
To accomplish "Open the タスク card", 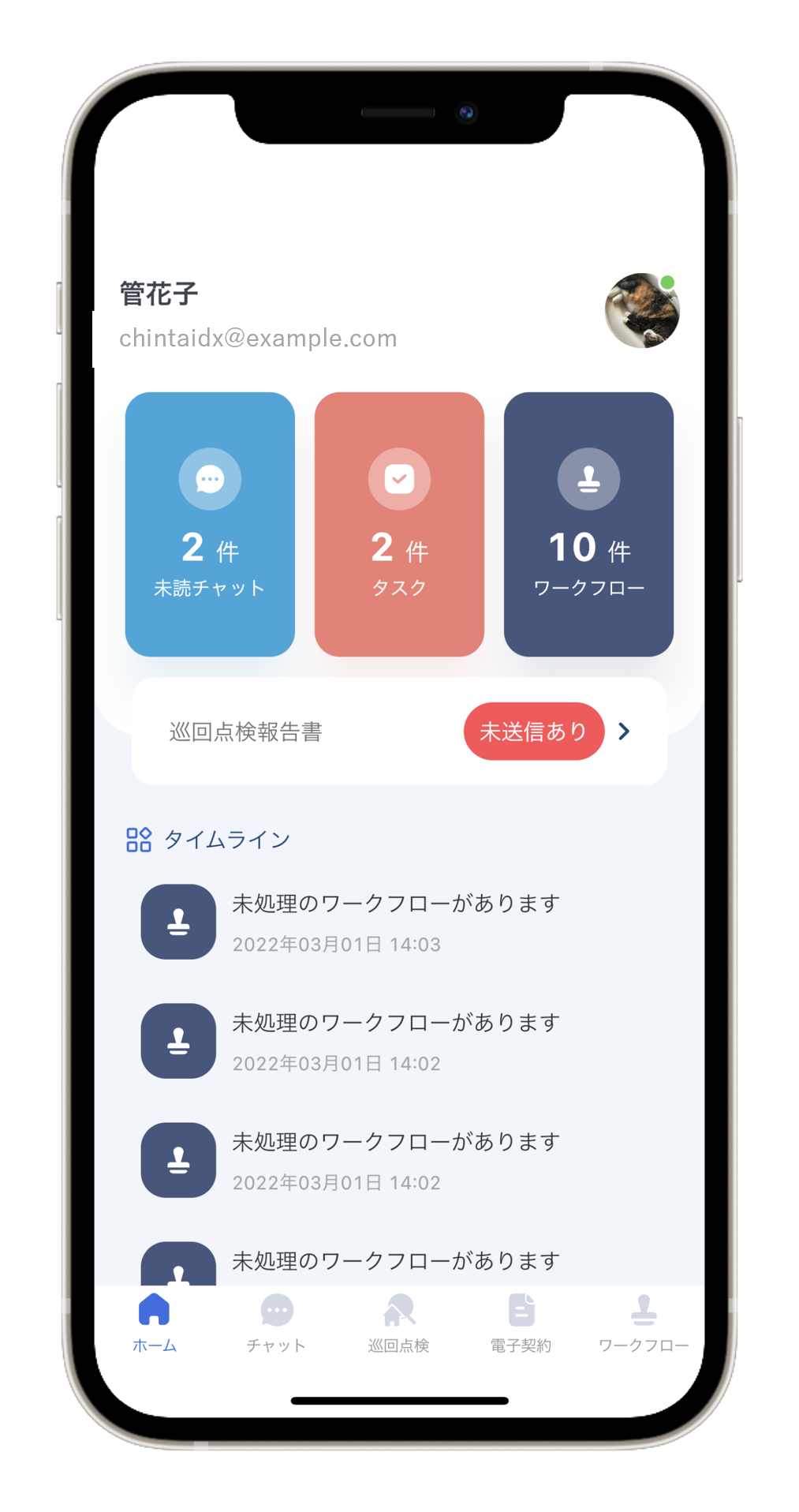I will coord(399,524).
